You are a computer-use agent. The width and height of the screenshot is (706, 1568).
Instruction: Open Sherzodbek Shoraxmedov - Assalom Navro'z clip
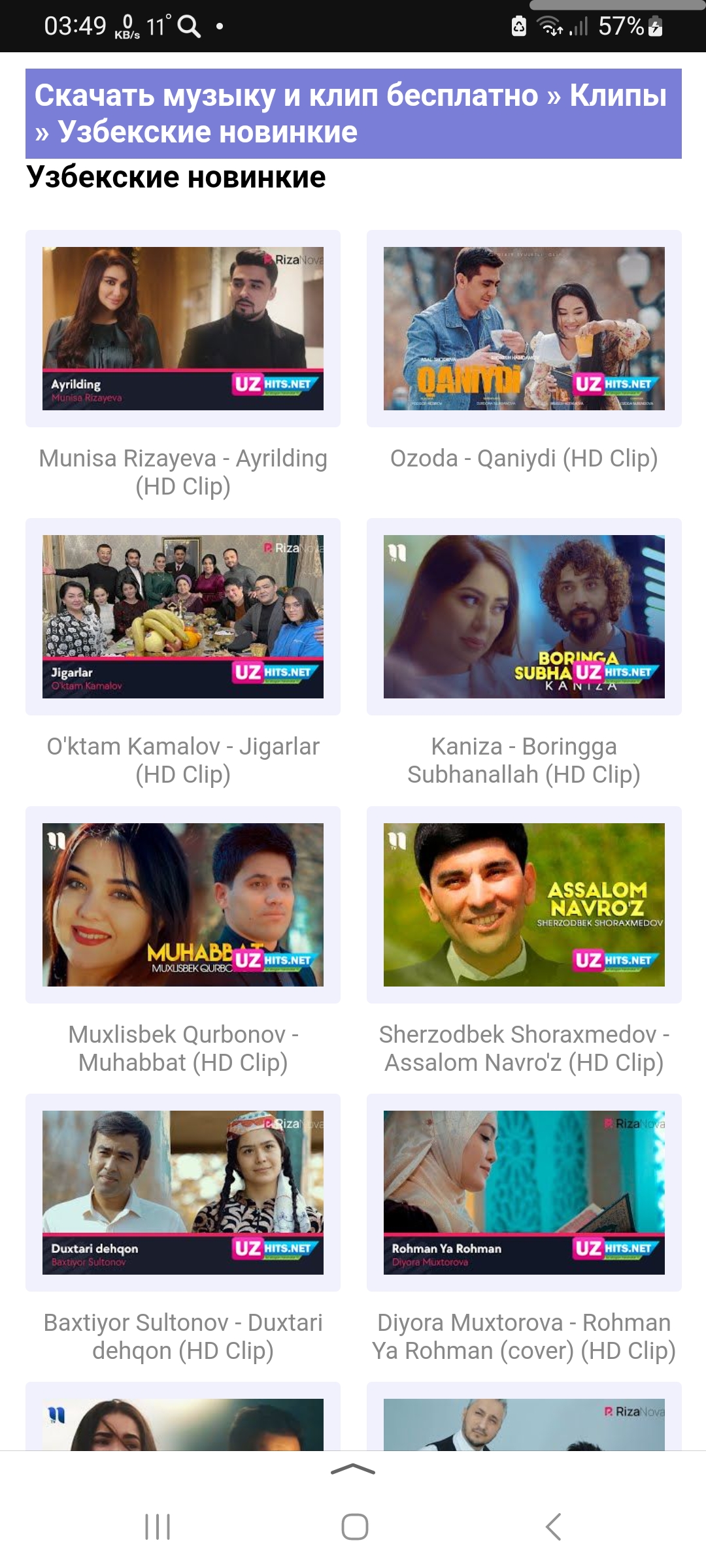point(524,905)
